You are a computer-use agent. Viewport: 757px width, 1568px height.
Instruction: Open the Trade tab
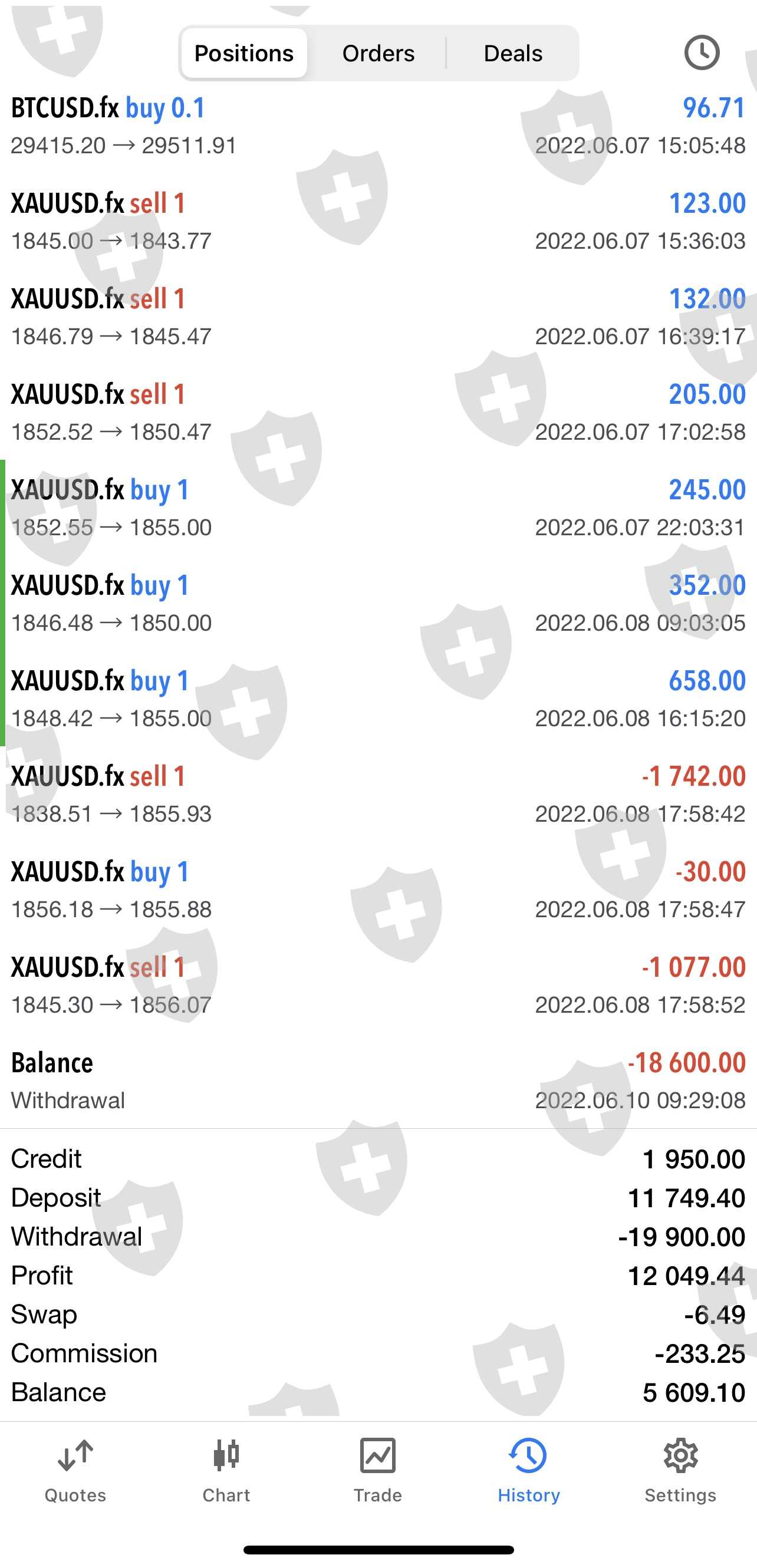[x=377, y=1470]
